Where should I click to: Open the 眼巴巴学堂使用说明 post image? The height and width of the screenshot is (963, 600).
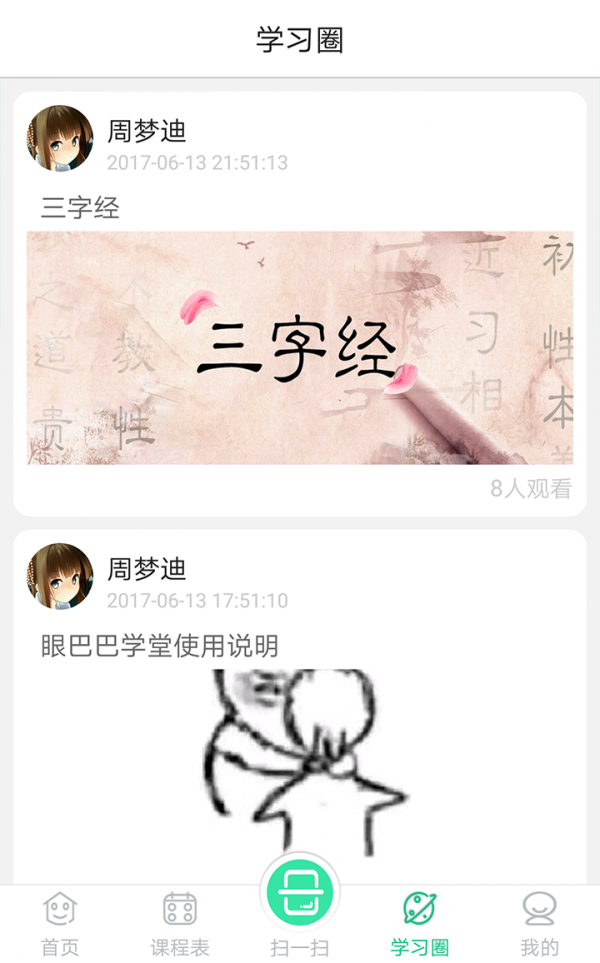coord(300,770)
